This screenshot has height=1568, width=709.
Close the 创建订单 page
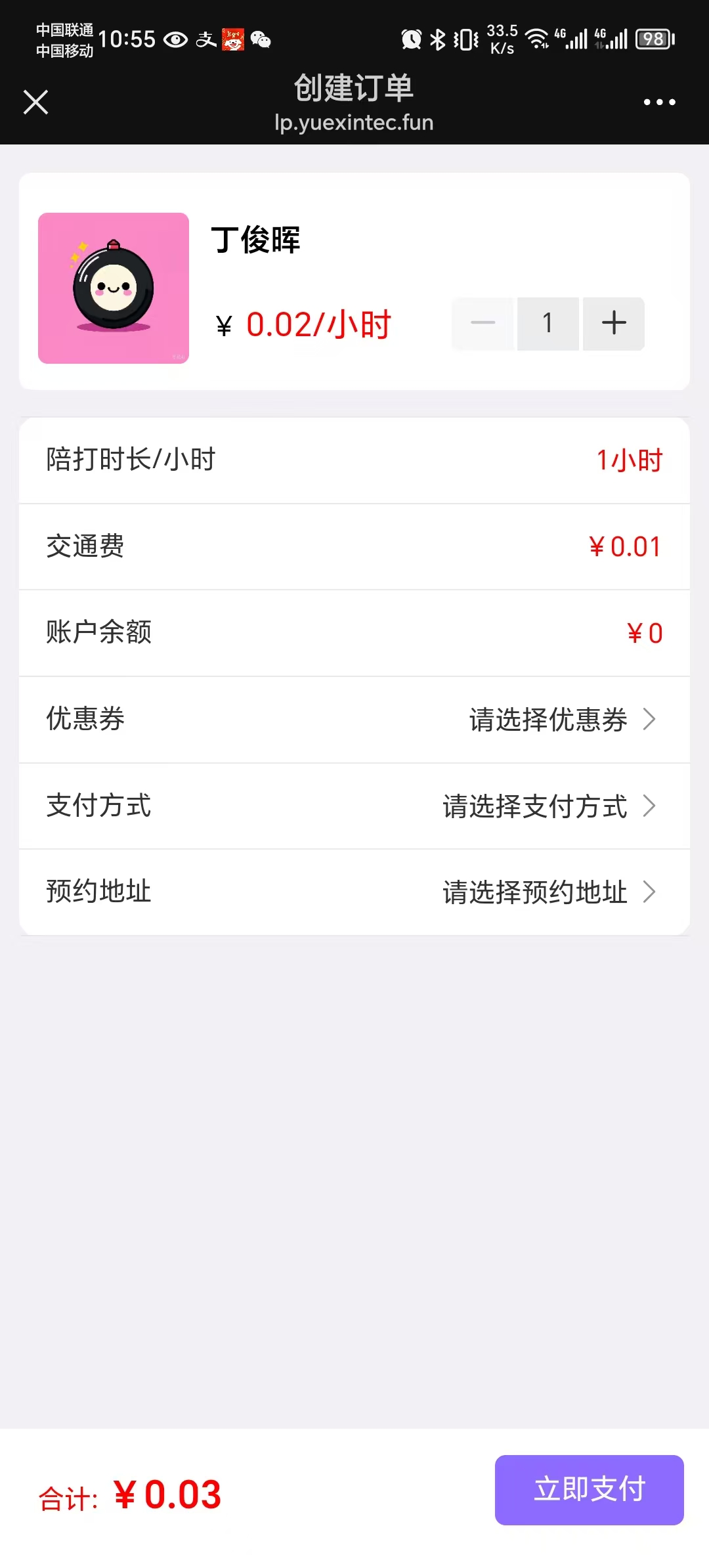click(36, 102)
